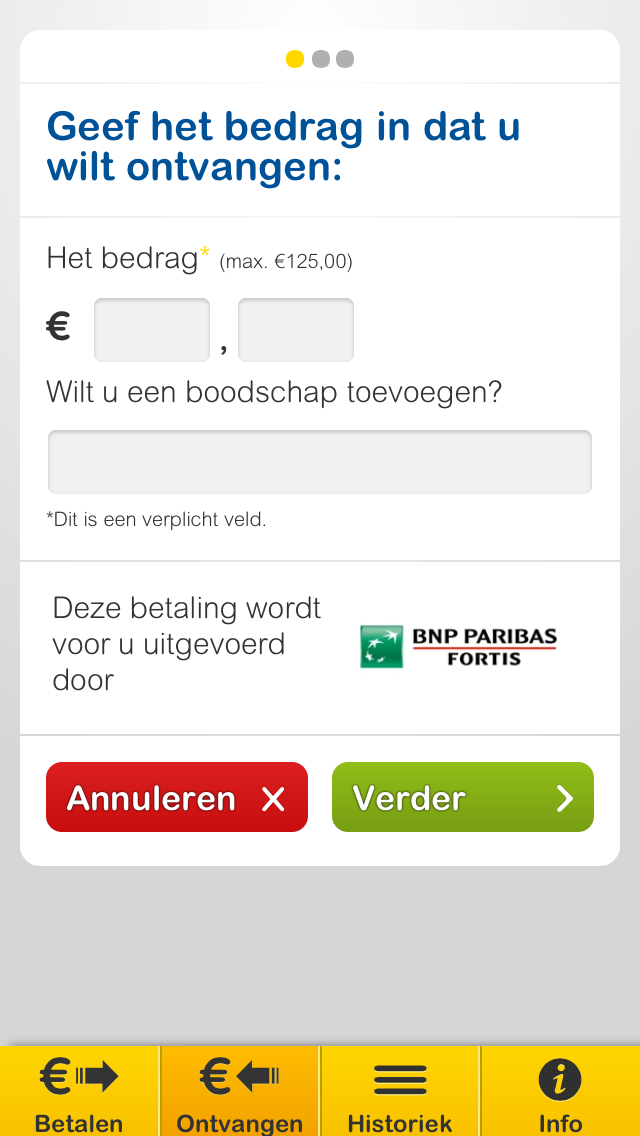Go to the Info tab

(560, 1092)
